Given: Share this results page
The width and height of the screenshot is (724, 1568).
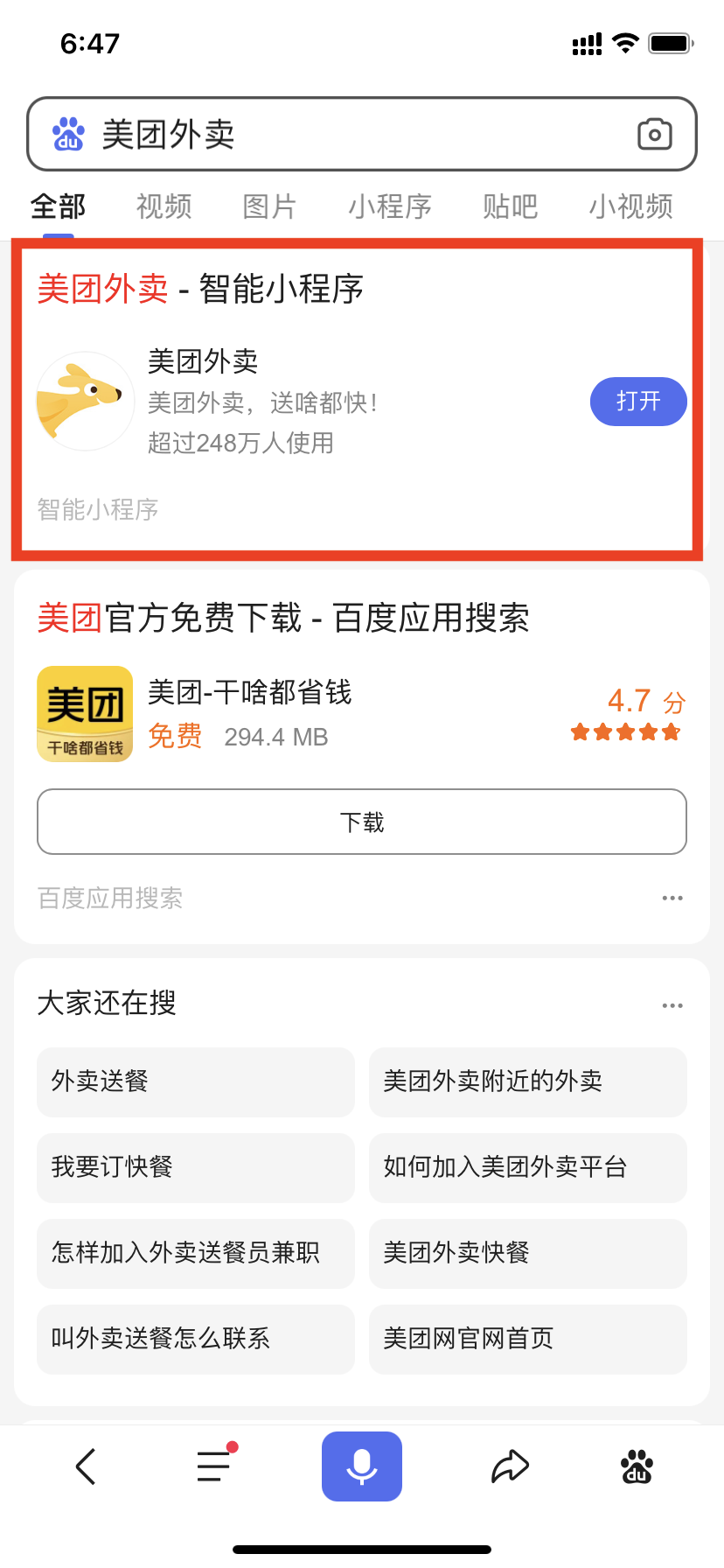Looking at the screenshot, I should click(510, 1466).
